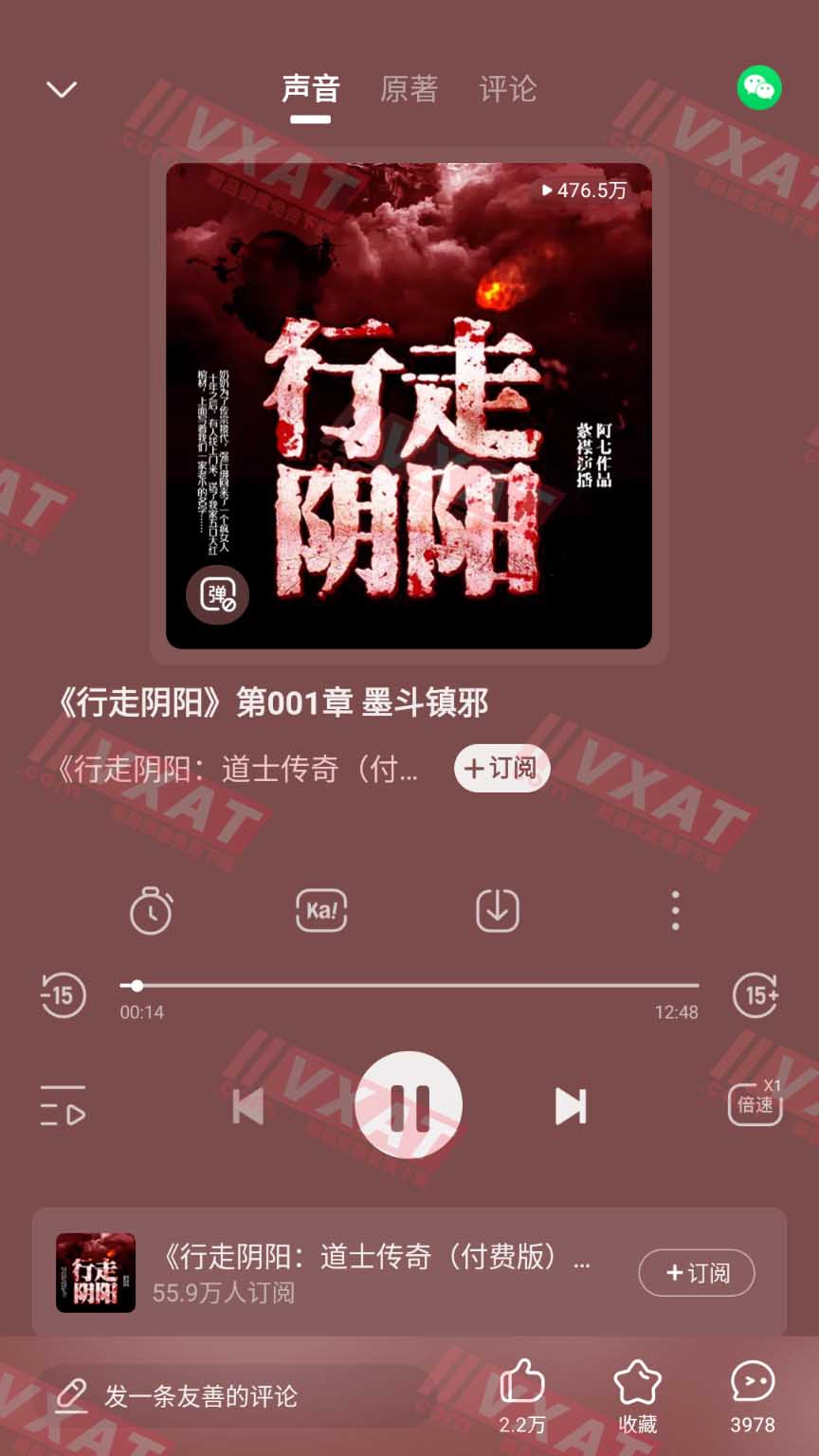Viewport: 819px width, 1456px height.
Task: Open the sleep timer
Action: click(151, 911)
